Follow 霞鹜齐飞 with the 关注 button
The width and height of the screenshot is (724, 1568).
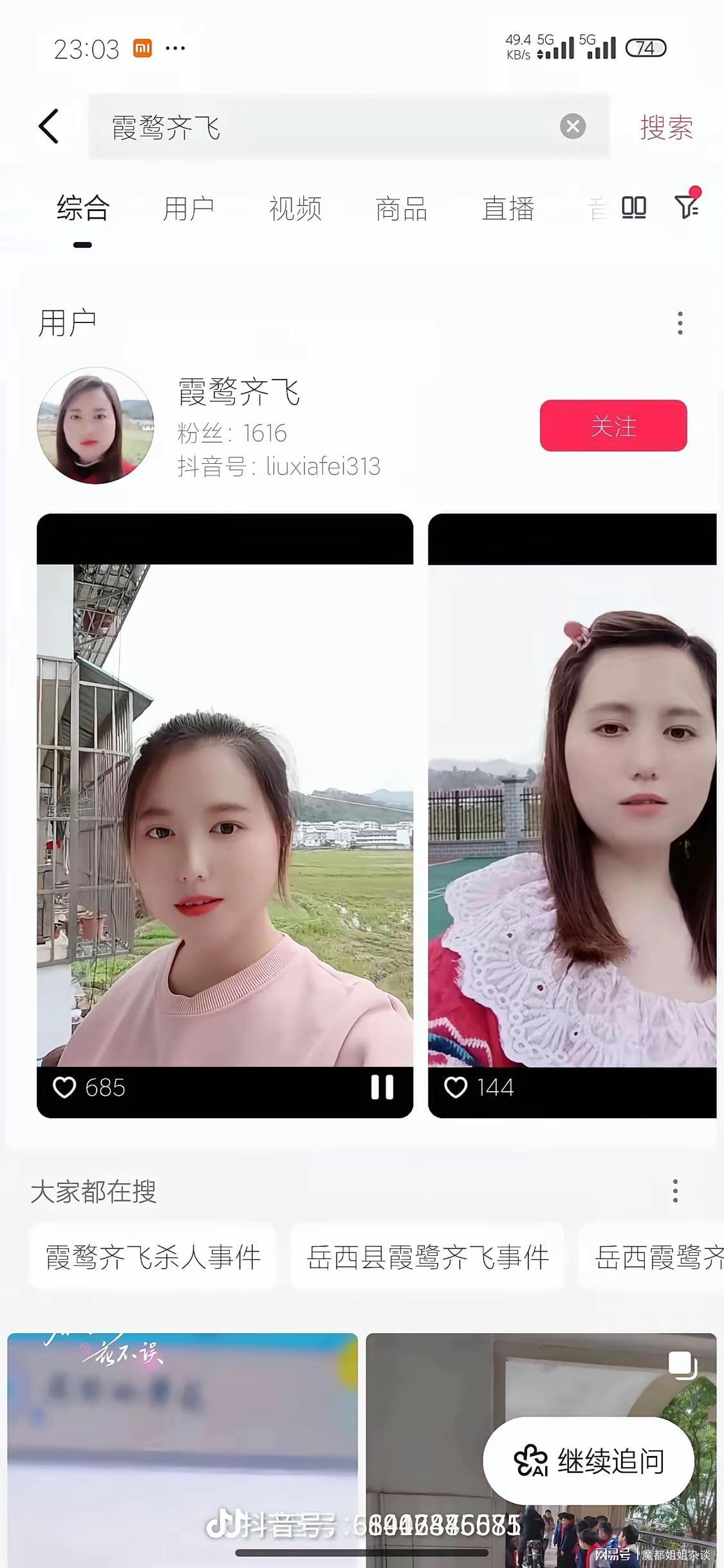click(x=613, y=425)
